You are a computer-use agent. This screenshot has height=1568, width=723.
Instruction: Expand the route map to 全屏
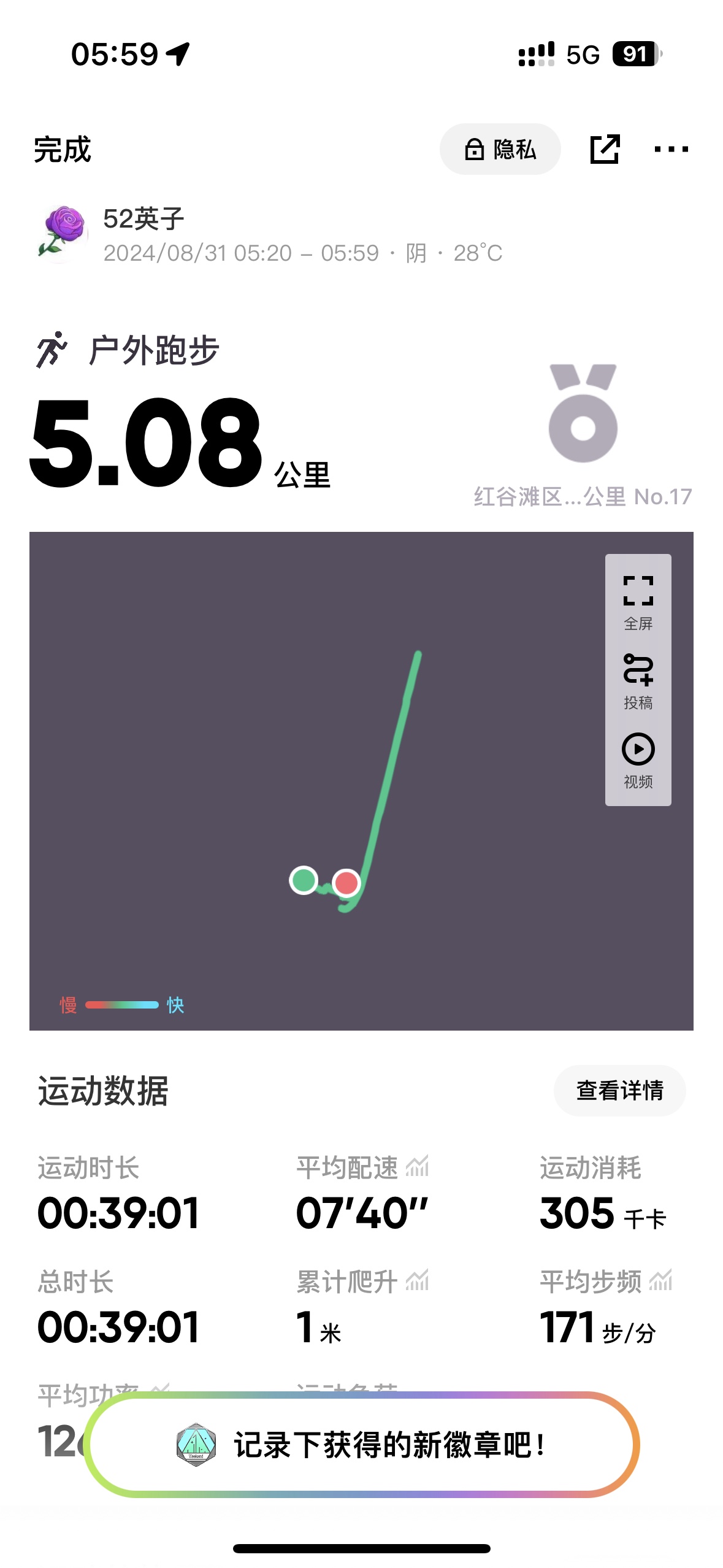point(638,601)
